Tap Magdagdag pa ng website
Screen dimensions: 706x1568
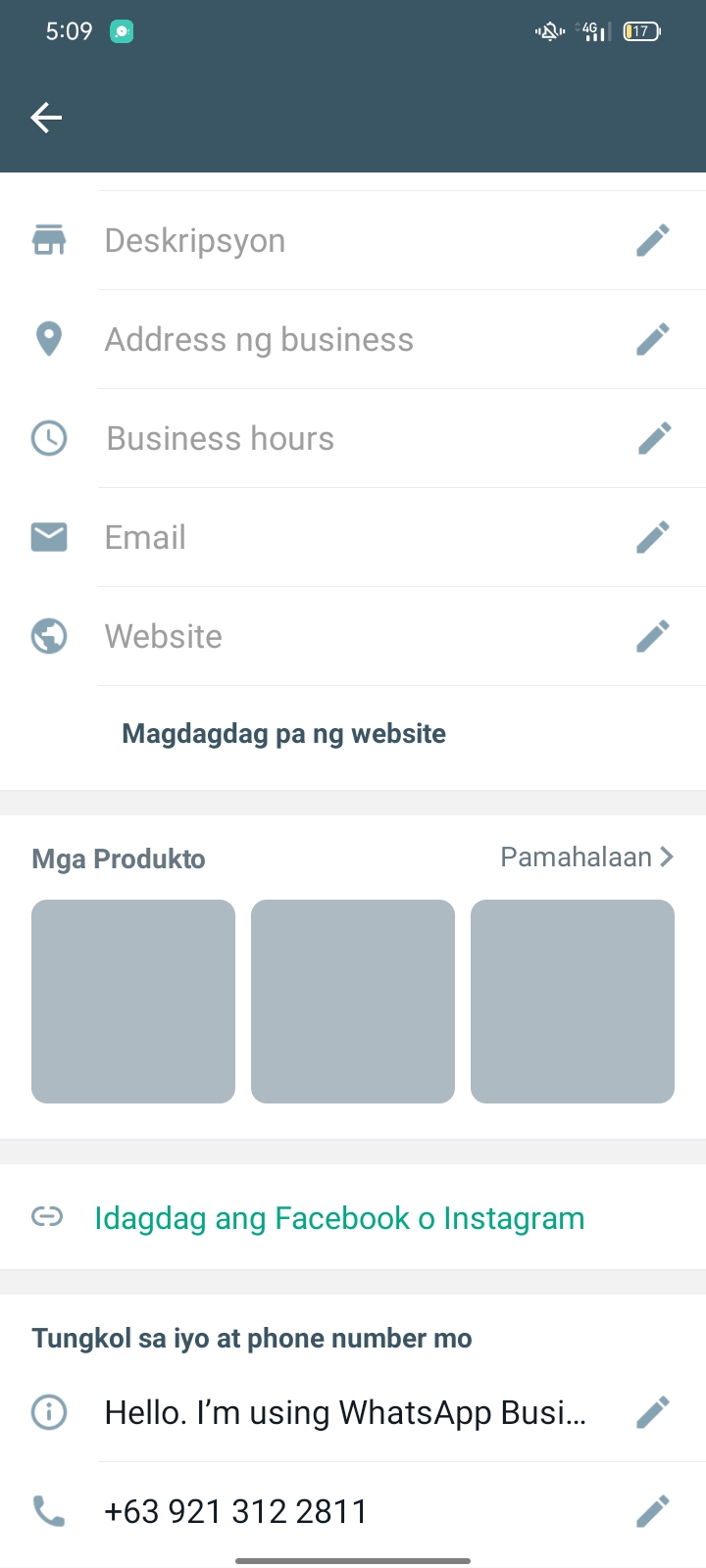[x=283, y=733]
